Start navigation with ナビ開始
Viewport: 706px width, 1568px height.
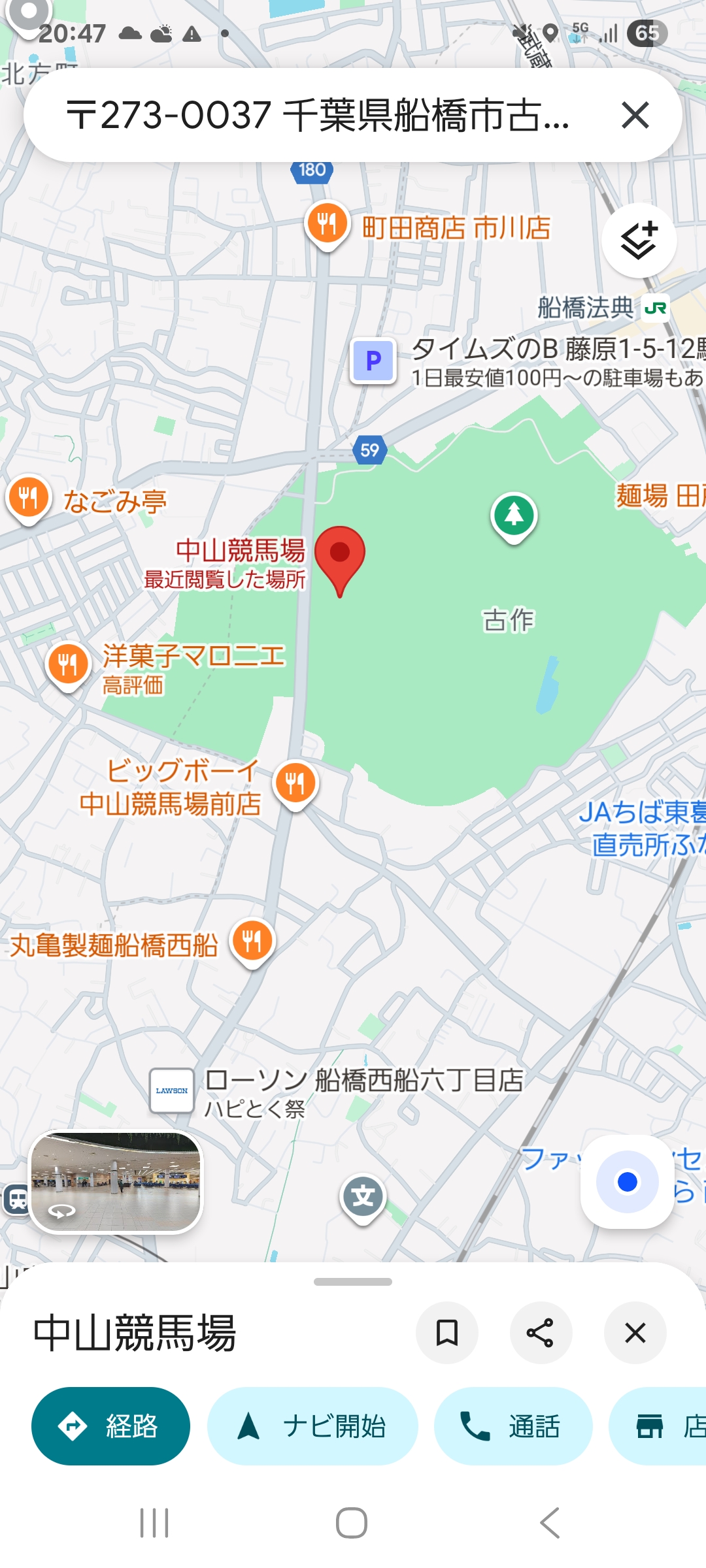[312, 1426]
